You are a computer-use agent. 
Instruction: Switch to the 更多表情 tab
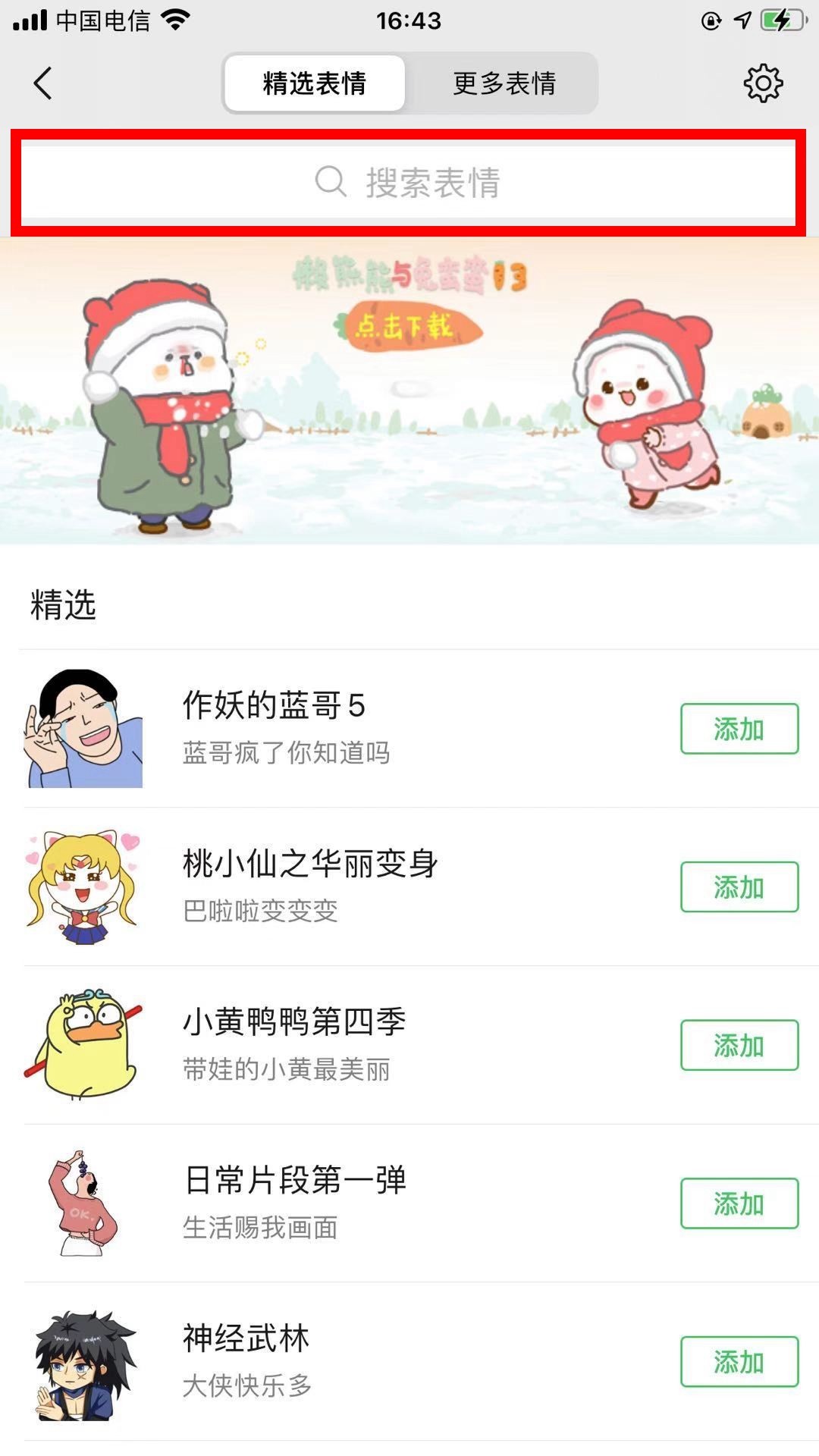coord(504,83)
